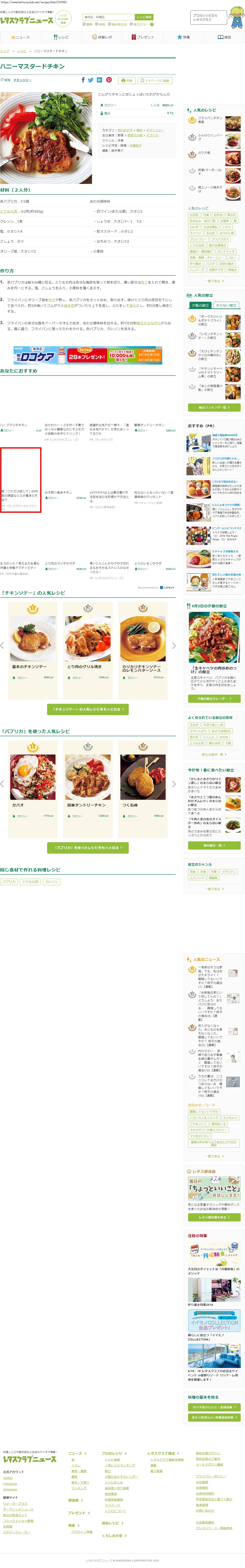Screen dimensions: 245x1568
Task: Follow the レシピ breadcrumb link
Action: point(22,51)
